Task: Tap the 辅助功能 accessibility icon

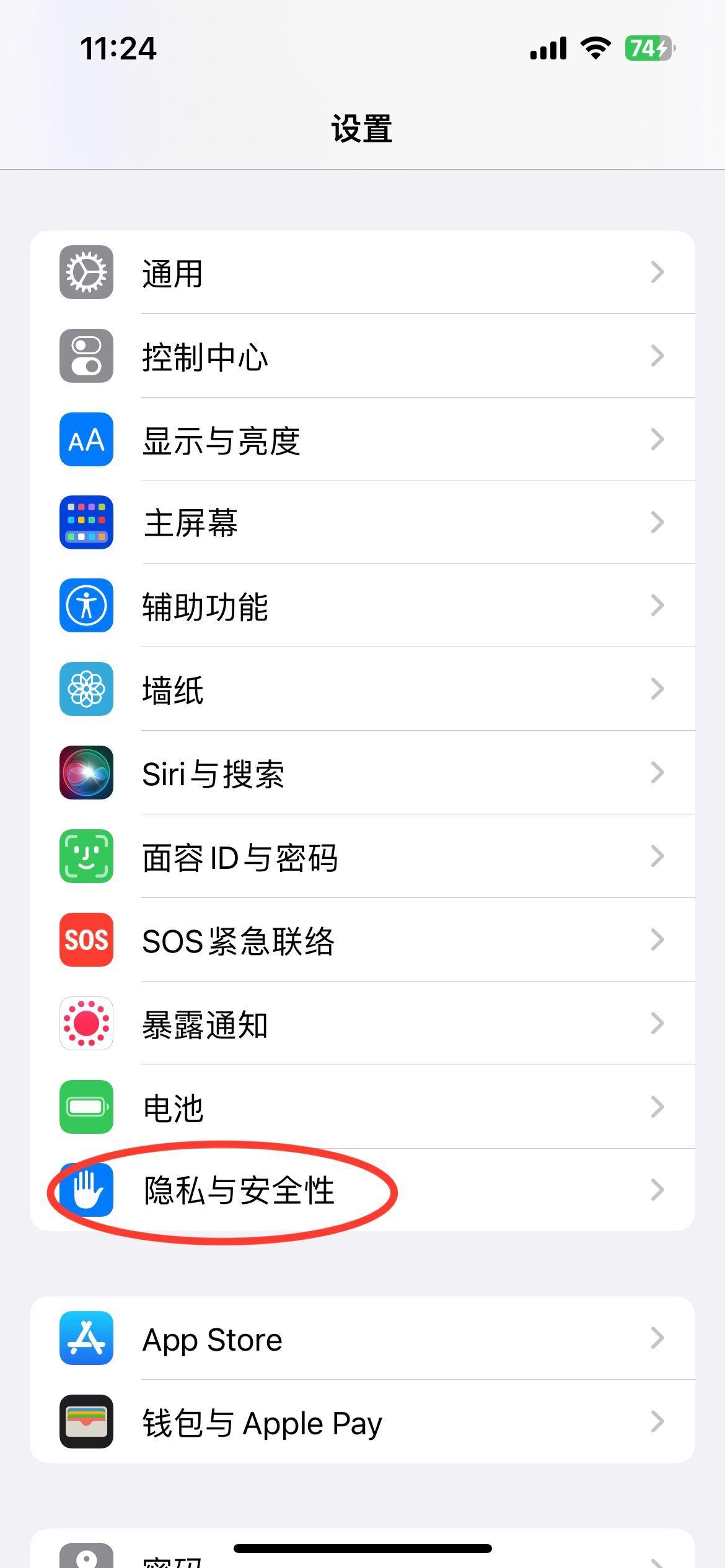Action: click(x=86, y=606)
